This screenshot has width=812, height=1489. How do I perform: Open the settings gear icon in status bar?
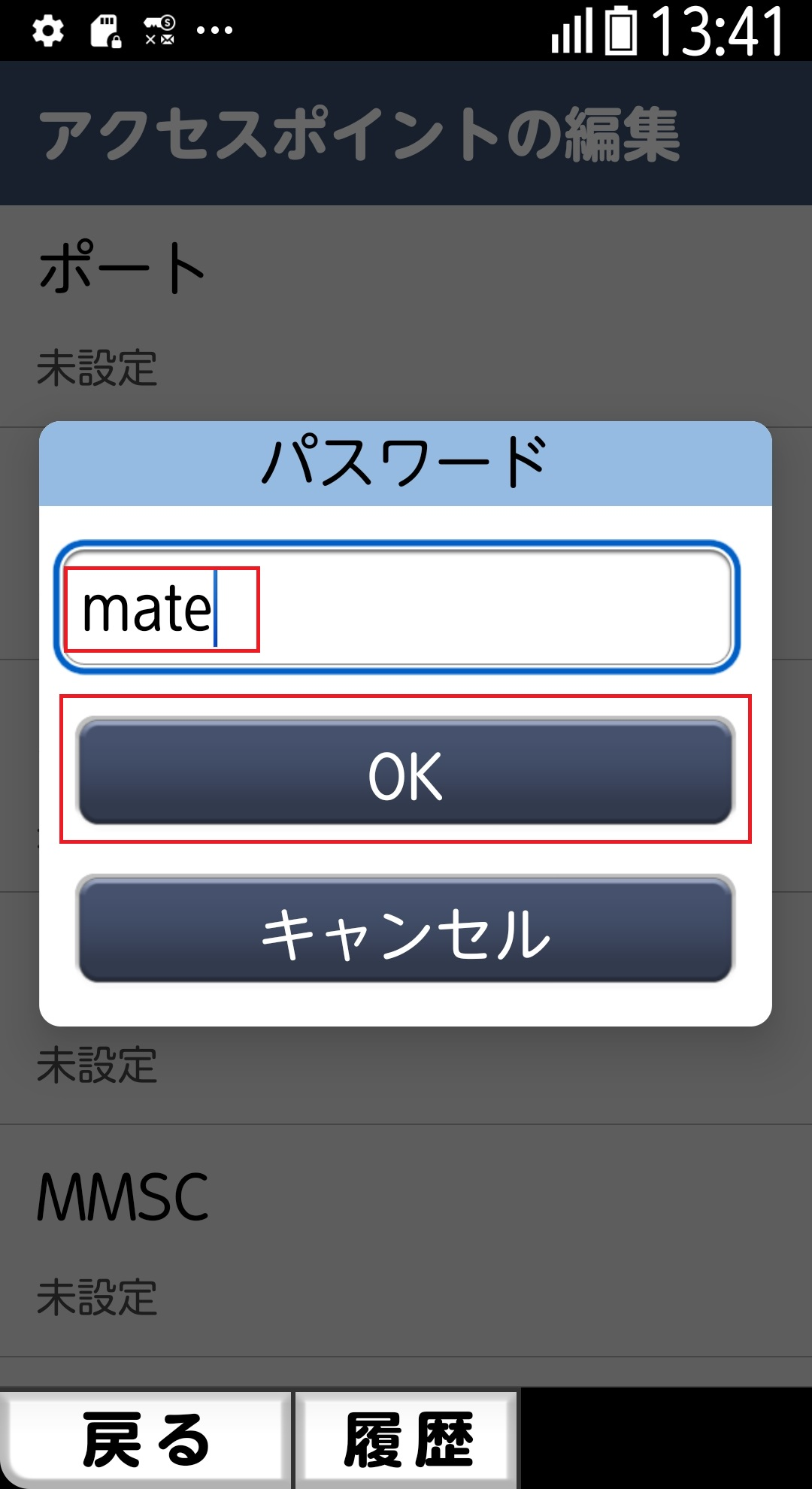[x=47, y=32]
